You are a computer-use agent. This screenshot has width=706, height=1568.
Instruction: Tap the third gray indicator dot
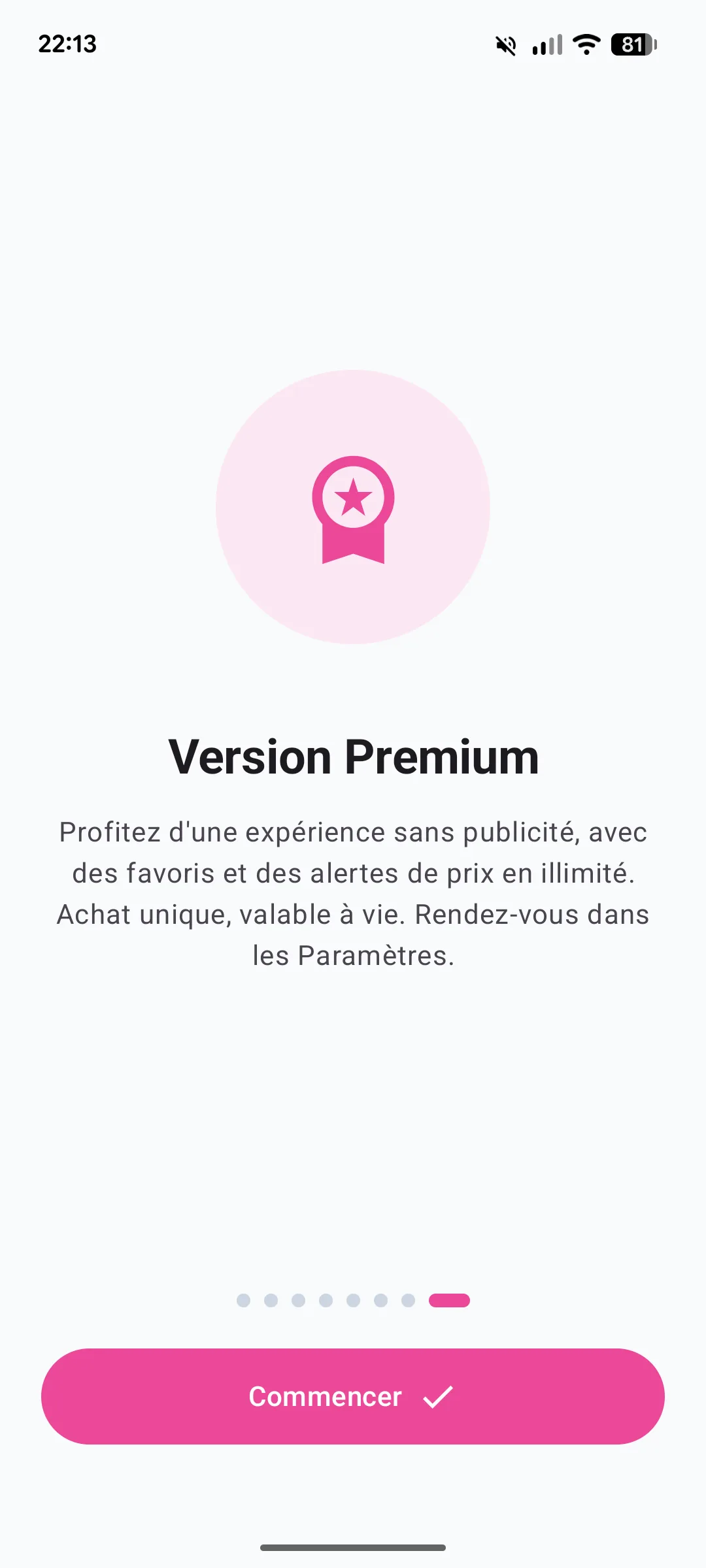click(x=298, y=1300)
